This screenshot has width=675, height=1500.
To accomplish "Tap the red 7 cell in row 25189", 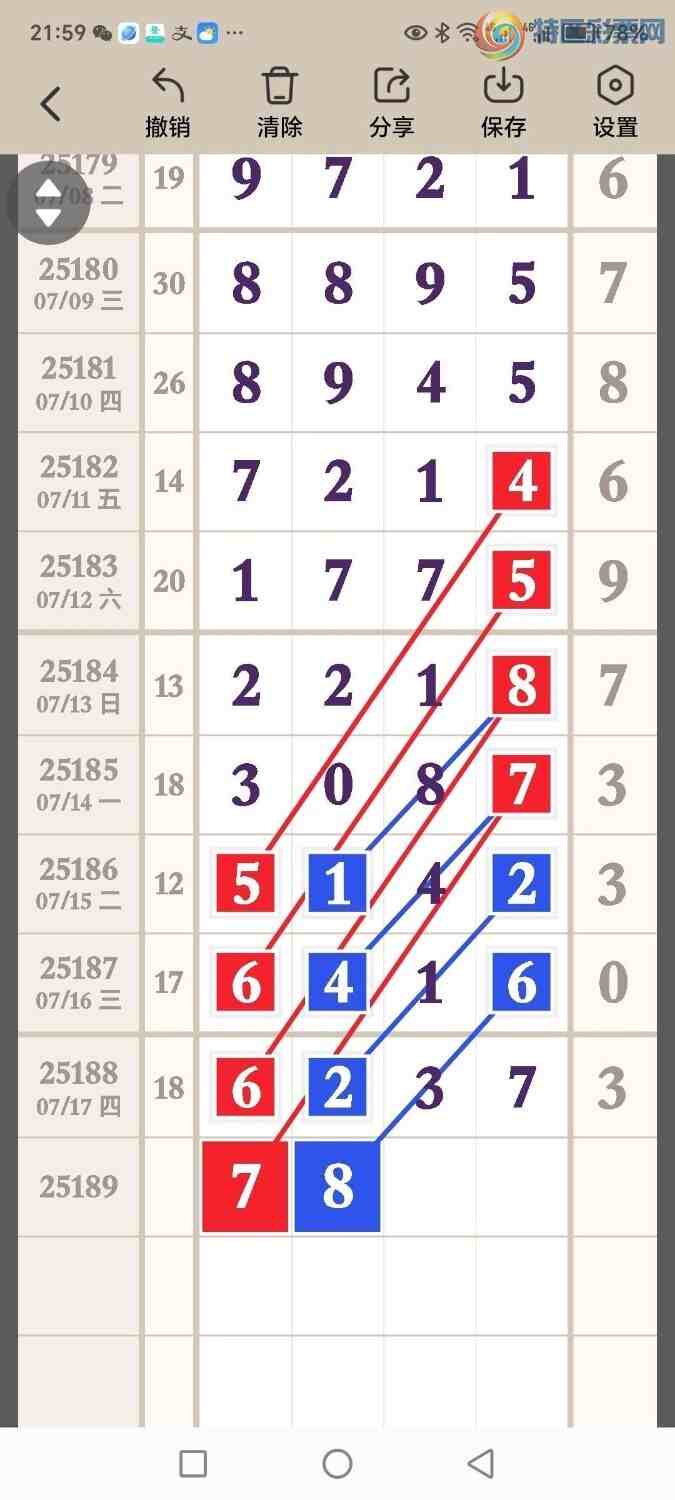I will tap(245, 1187).
